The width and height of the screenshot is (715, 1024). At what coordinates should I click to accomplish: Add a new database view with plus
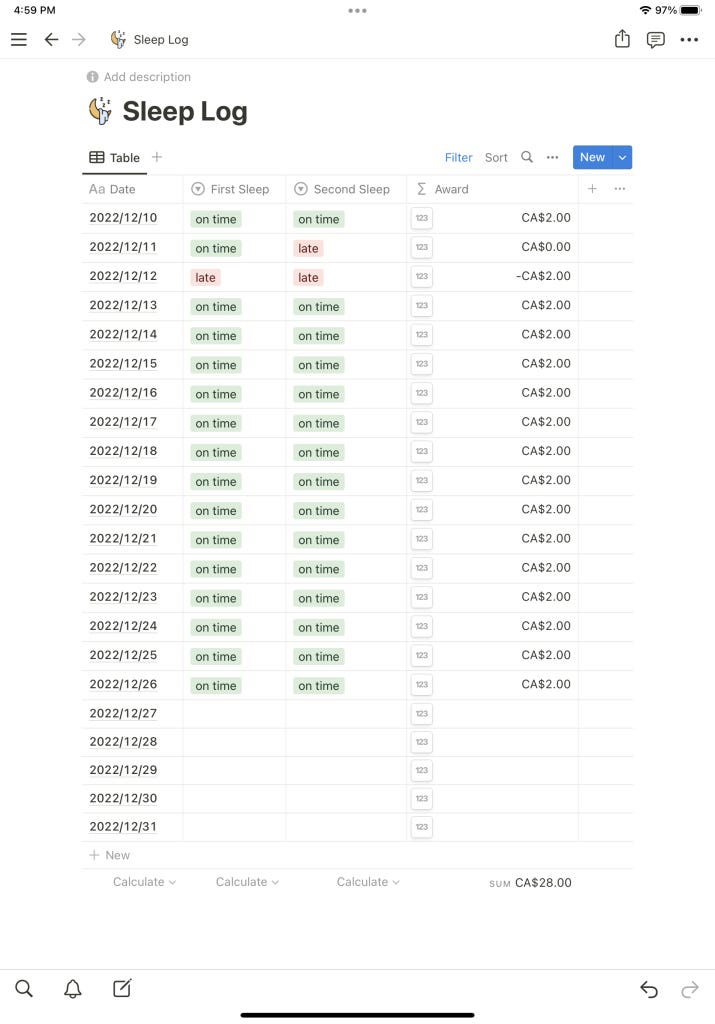point(157,157)
